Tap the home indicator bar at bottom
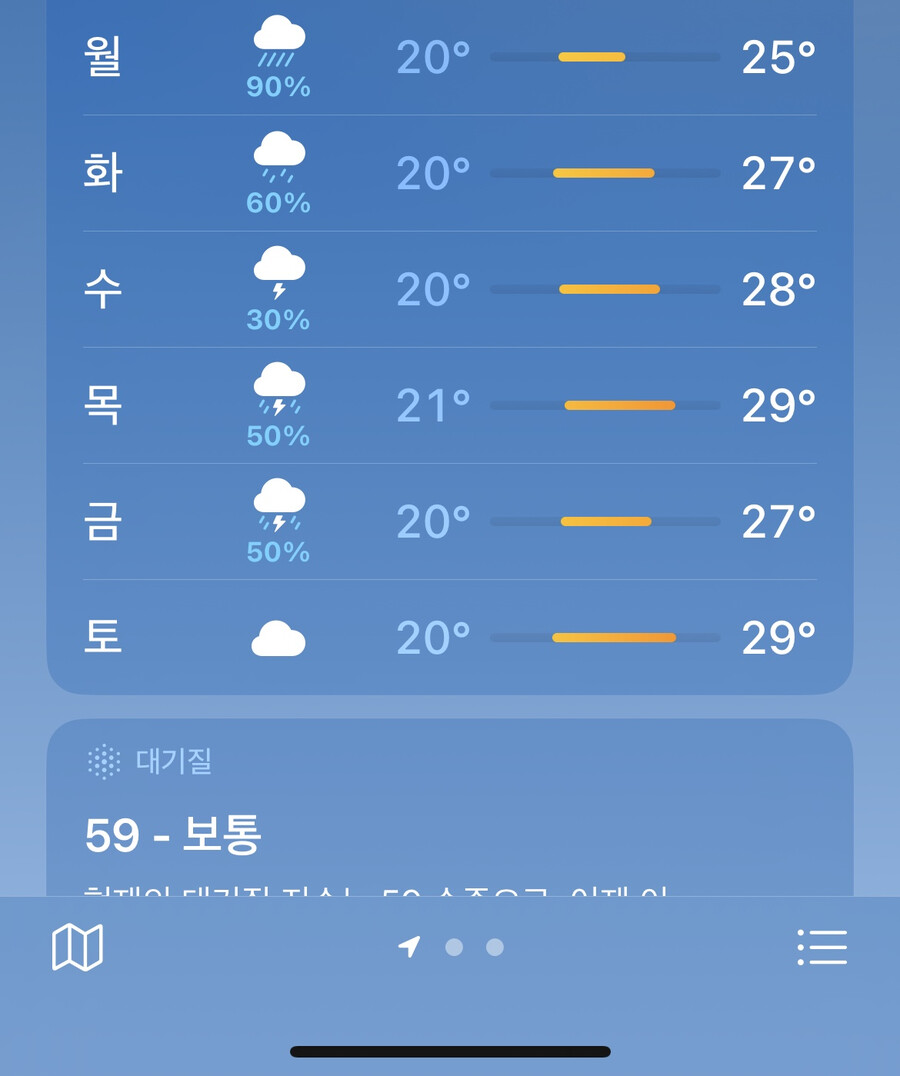The width and height of the screenshot is (900, 1076). [450, 1052]
